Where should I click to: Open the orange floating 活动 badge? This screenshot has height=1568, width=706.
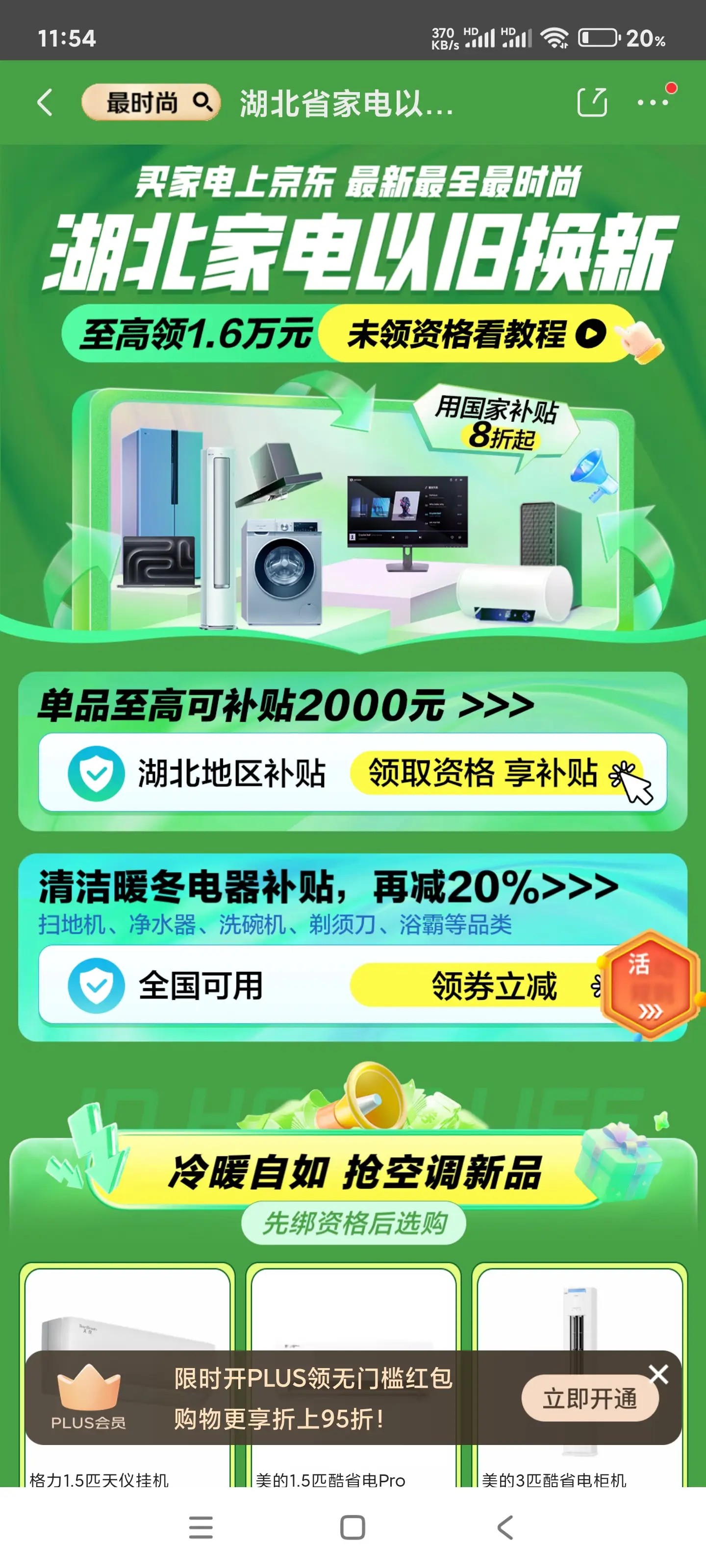click(649, 985)
